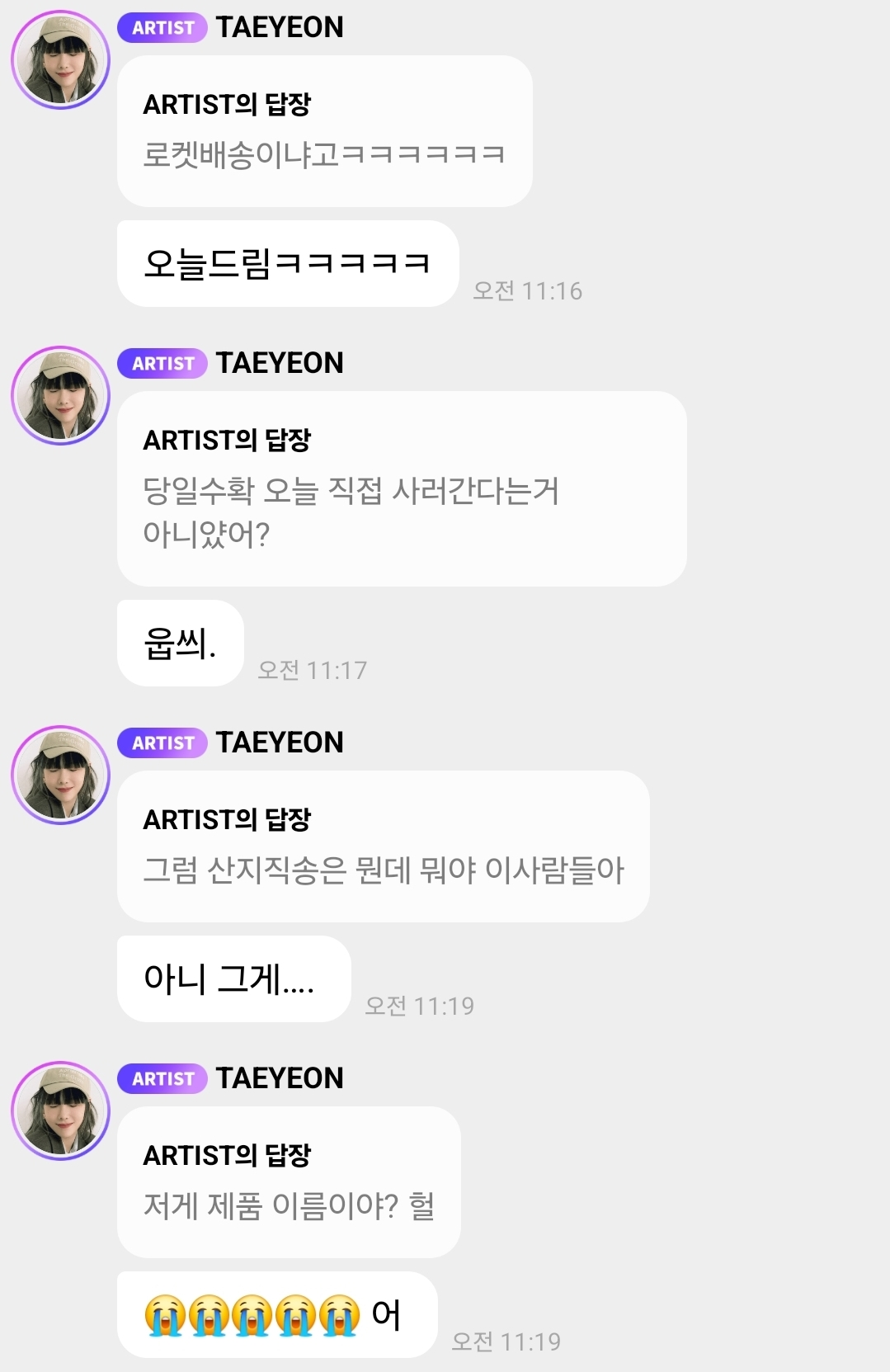The width and height of the screenshot is (890, 1372).
Task: Open TAEYEON's avatar beside the 당일수확 reply
Action: coord(60,395)
